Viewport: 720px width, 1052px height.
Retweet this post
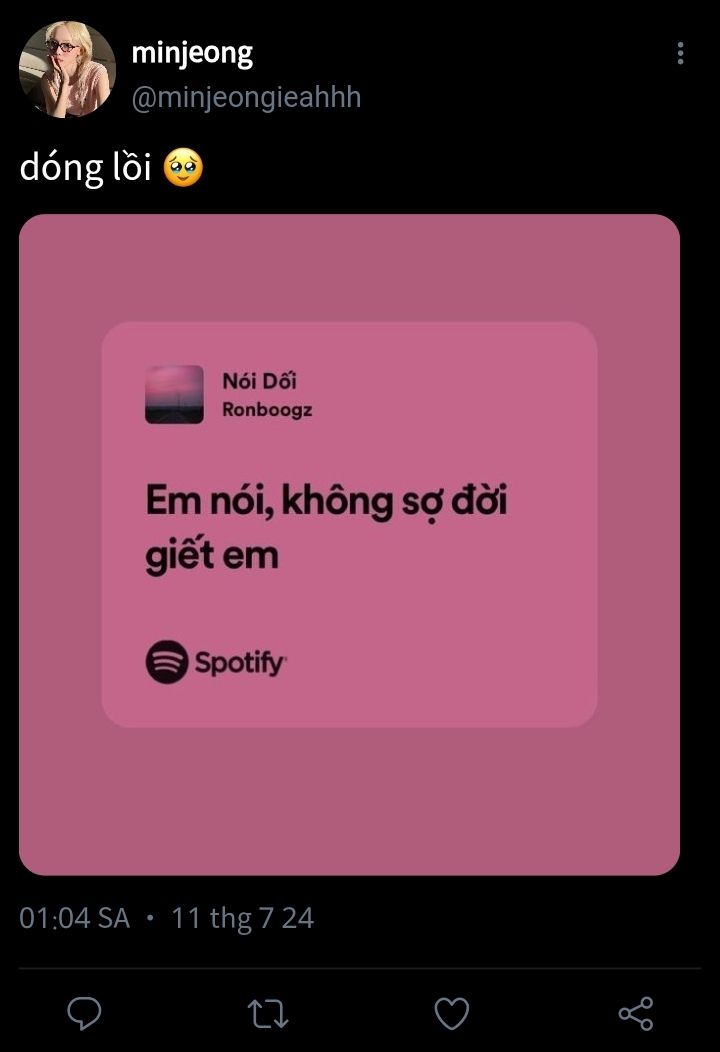coord(268,1014)
